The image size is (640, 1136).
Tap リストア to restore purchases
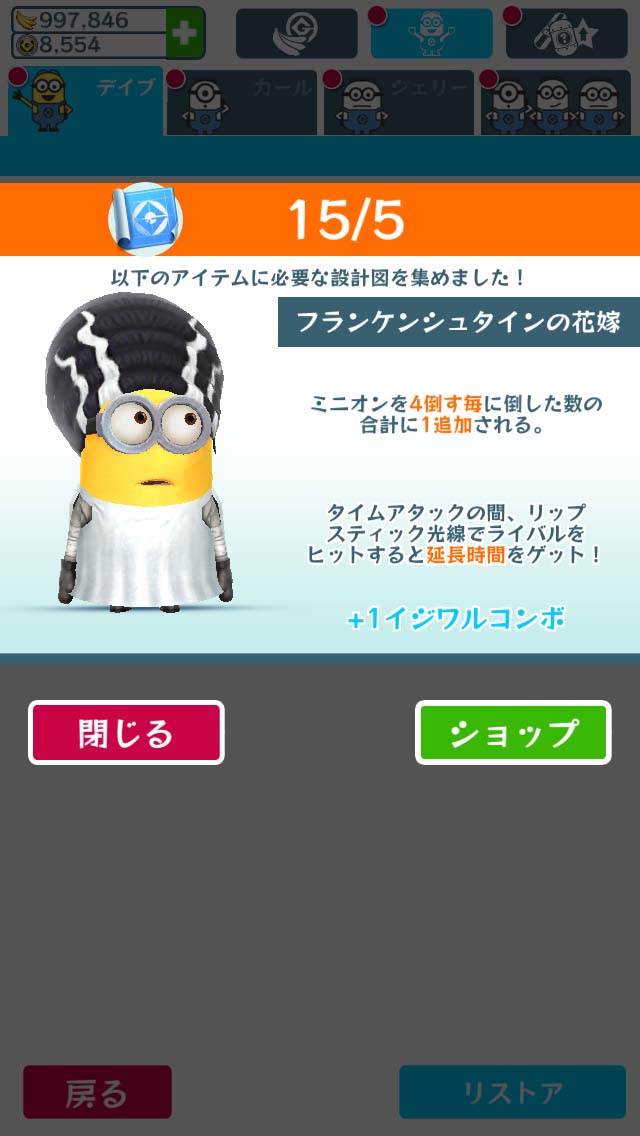click(x=512, y=1092)
